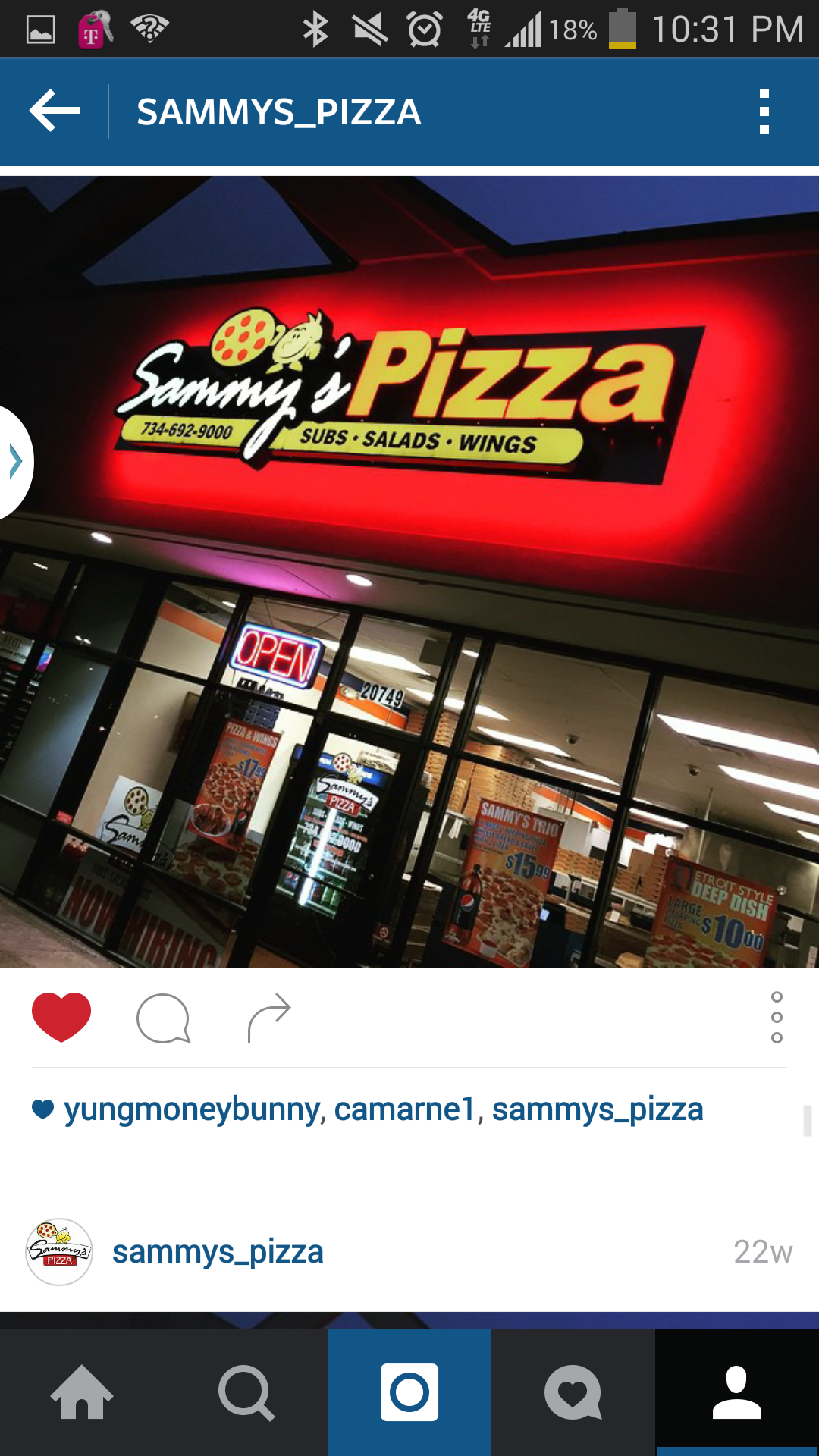The height and width of the screenshot is (1456, 819).
Task: Open the Camera tab
Action: coord(409,1392)
